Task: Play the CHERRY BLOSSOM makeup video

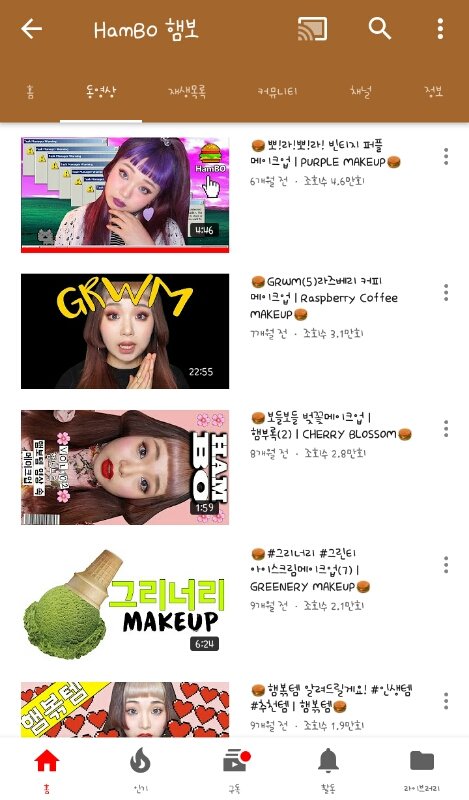Action: (125, 467)
